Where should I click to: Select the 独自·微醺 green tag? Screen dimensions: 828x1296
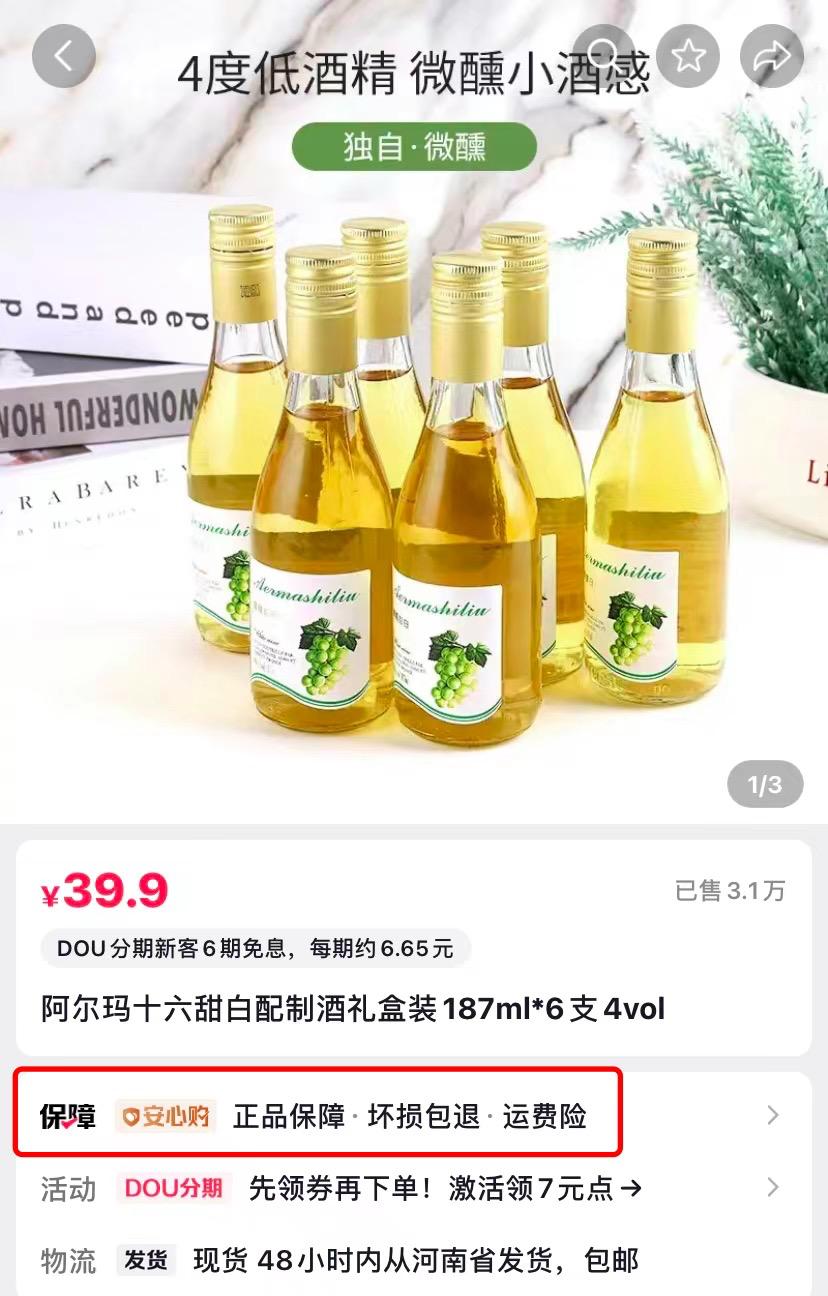413,145
